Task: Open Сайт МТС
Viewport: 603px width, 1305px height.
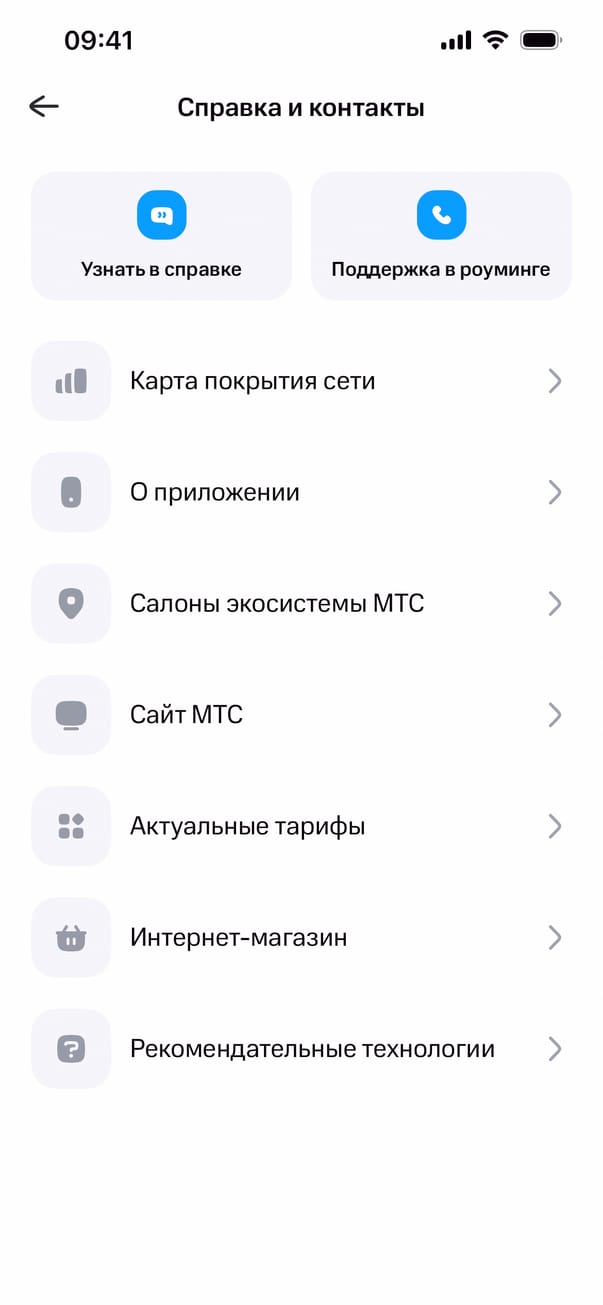Action: 300,715
